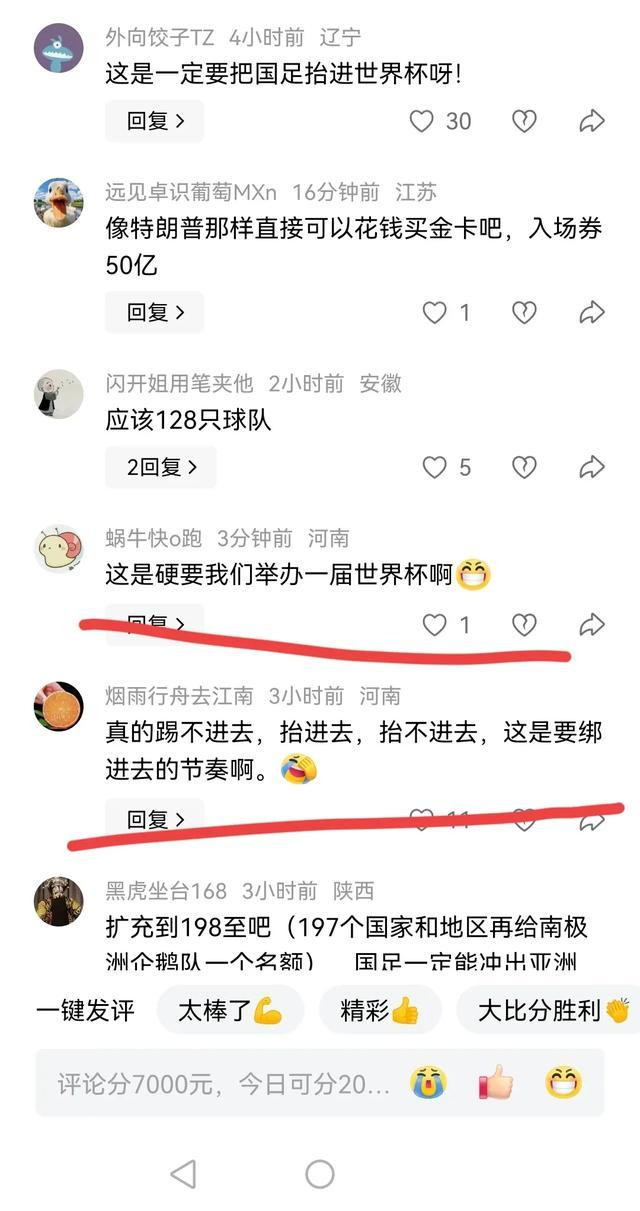Reply to 远见卓识葡萄MXn's comment
This screenshot has width=640, height=1211.
[x=155, y=312]
